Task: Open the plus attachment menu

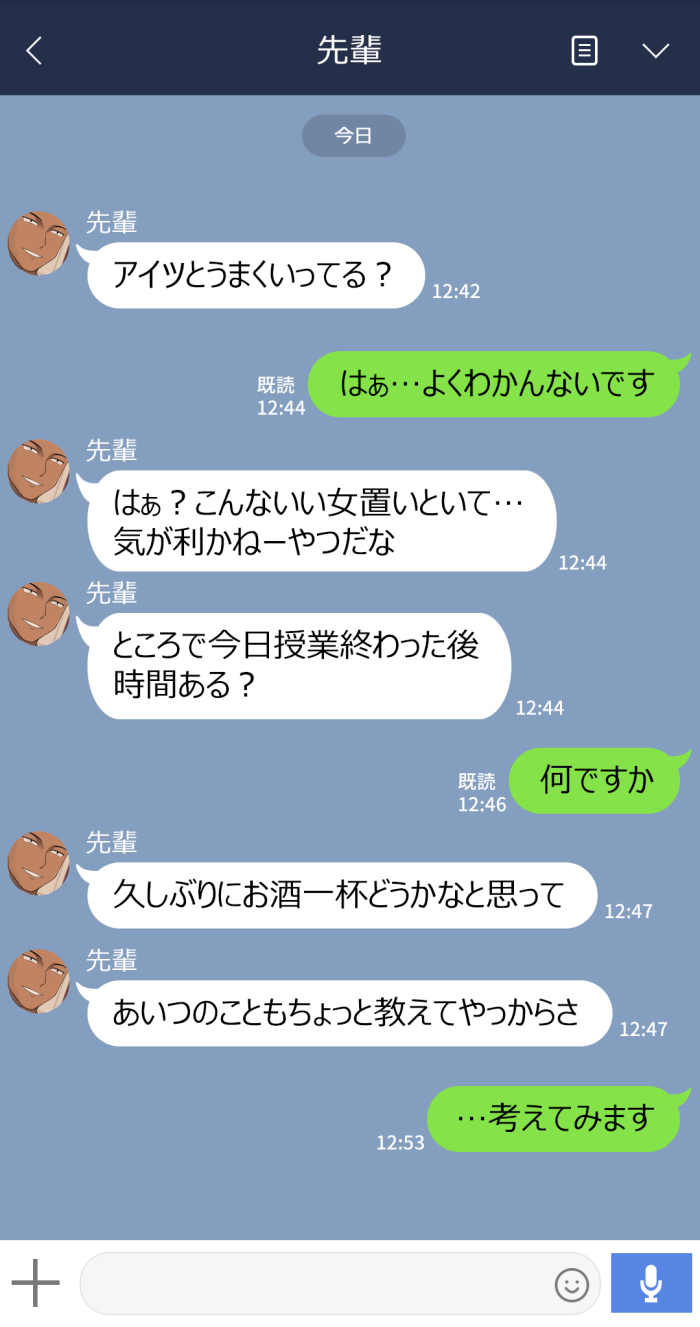Action: (x=36, y=1283)
